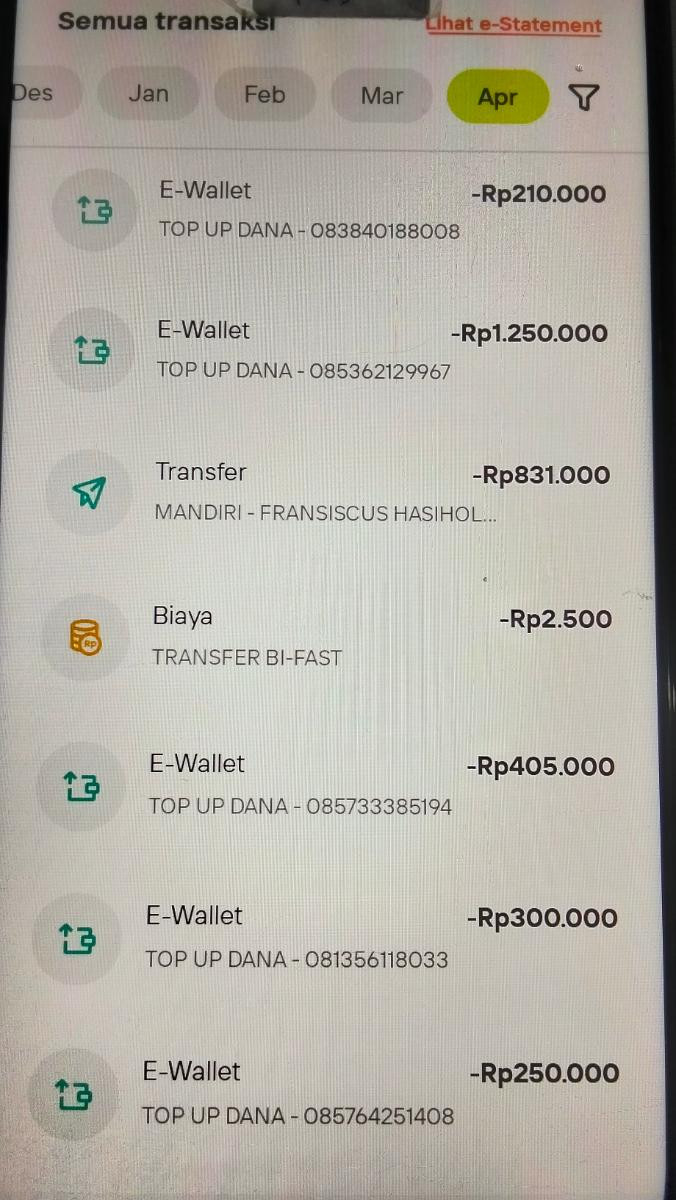Screen dimensions: 676x1200
Task: Select the Jan month chip
Action: tap(148, 95)
